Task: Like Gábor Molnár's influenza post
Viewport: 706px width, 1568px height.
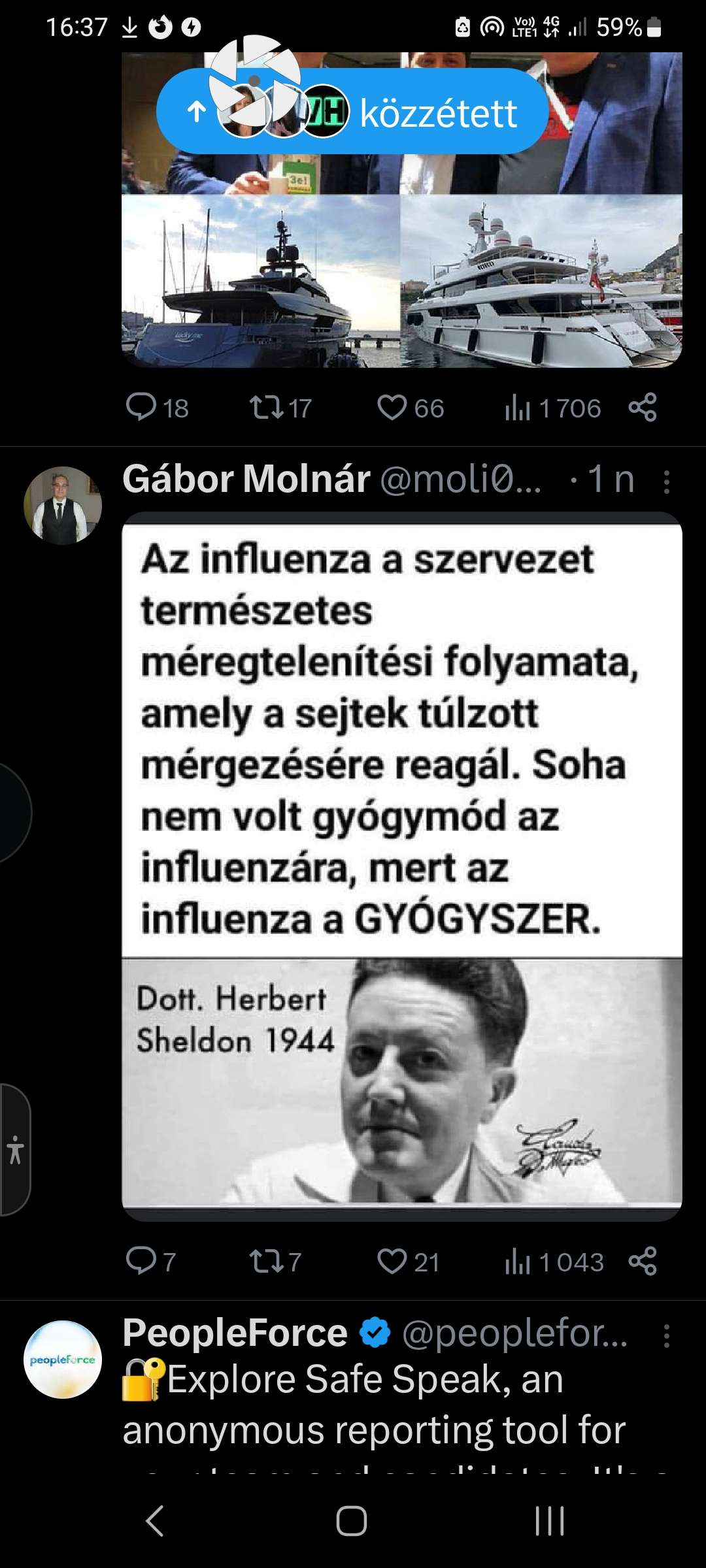Action: point(392,1261)
